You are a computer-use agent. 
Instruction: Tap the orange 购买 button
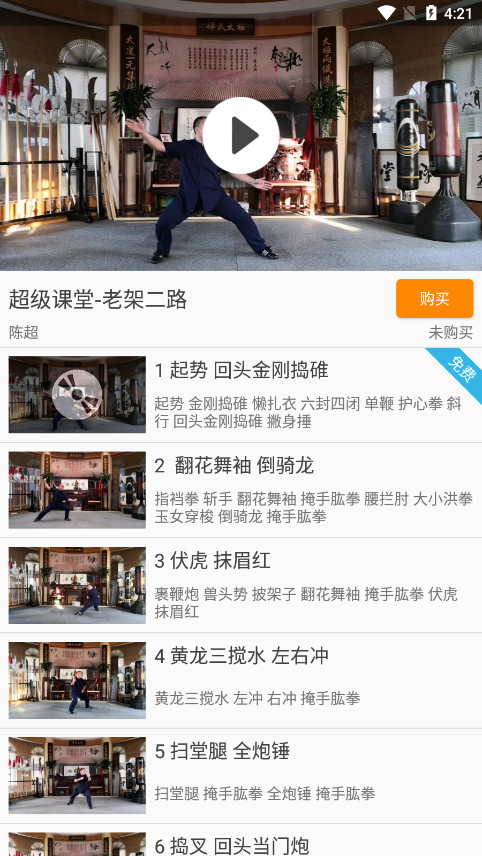tap(435, 299)
